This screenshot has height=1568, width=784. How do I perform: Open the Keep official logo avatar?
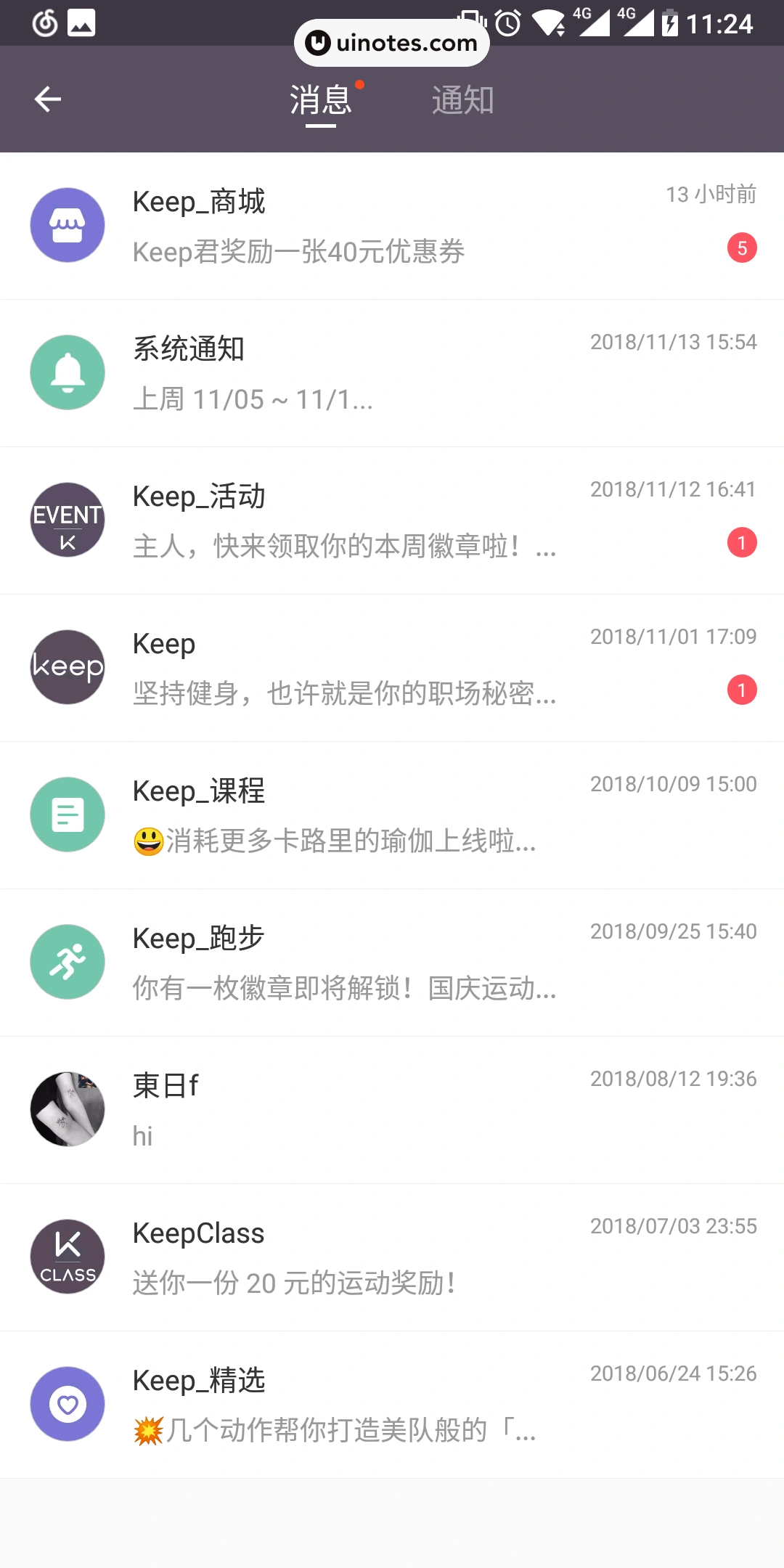68,666
